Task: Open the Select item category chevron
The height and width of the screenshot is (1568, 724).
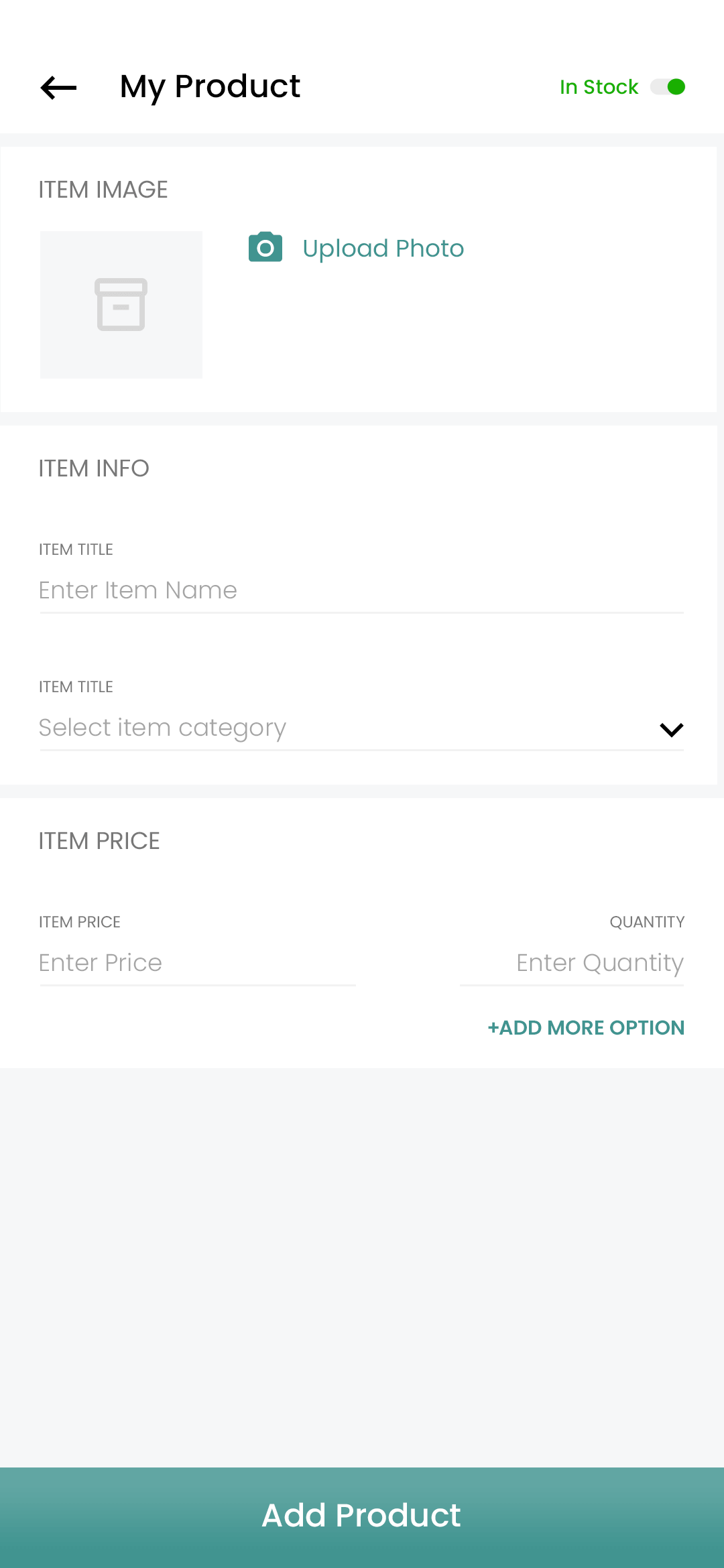Action: pyautogui.click(x=671, y=730)
